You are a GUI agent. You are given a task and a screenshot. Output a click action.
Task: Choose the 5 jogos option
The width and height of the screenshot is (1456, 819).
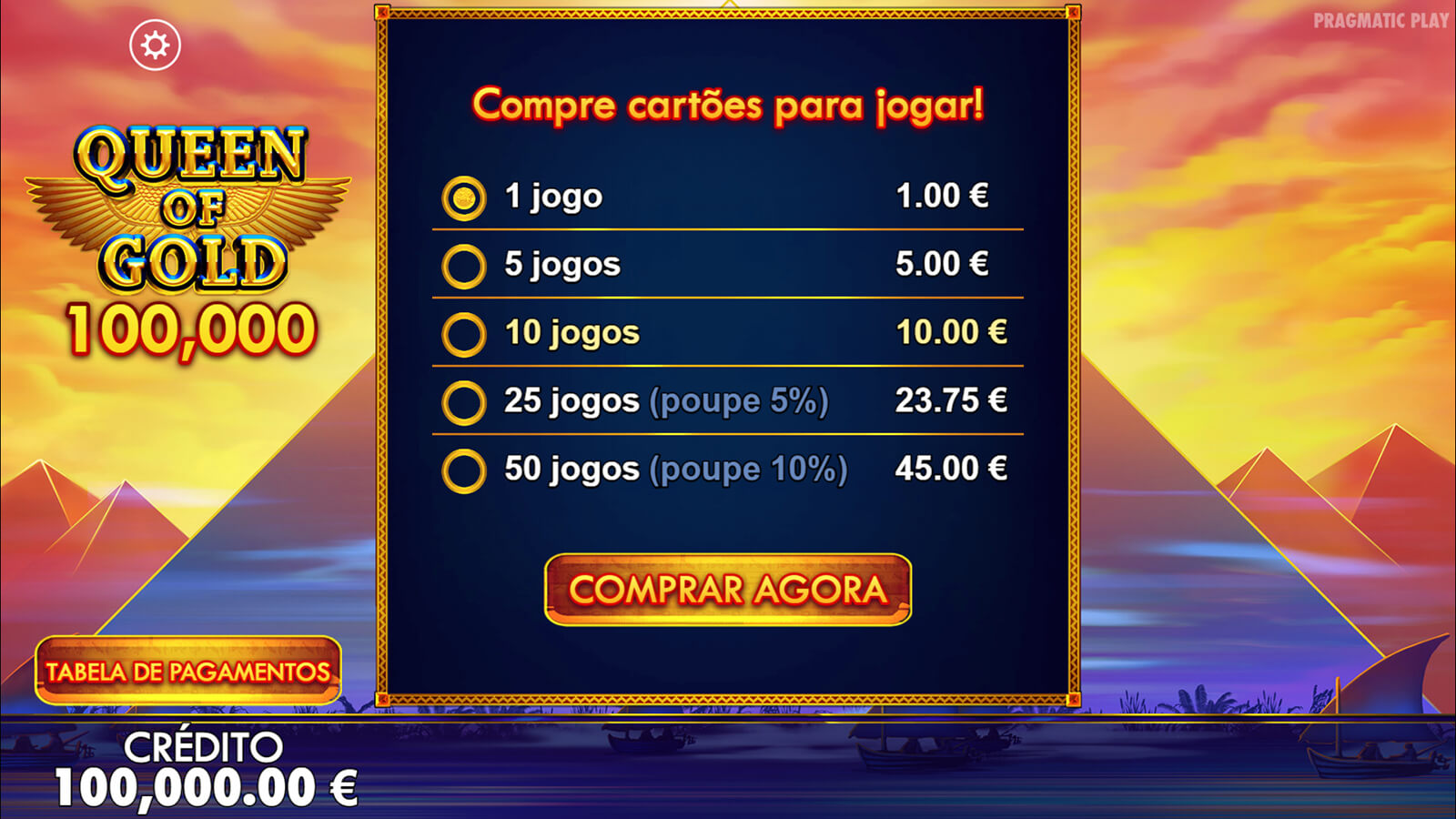tap(464, 266)
